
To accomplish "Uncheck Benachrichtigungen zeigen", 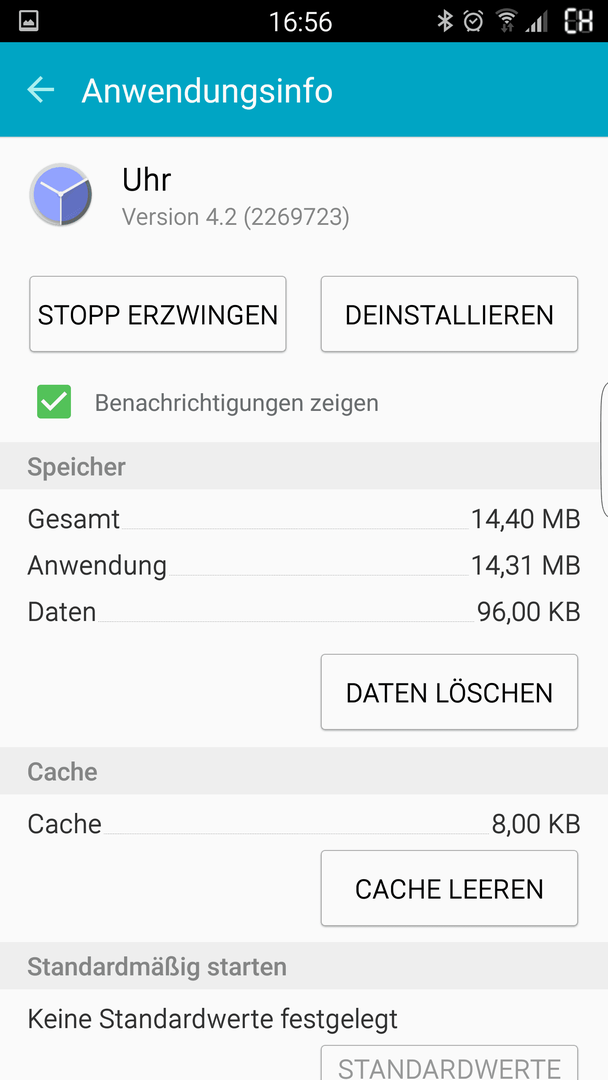I will tap(54, 402).
